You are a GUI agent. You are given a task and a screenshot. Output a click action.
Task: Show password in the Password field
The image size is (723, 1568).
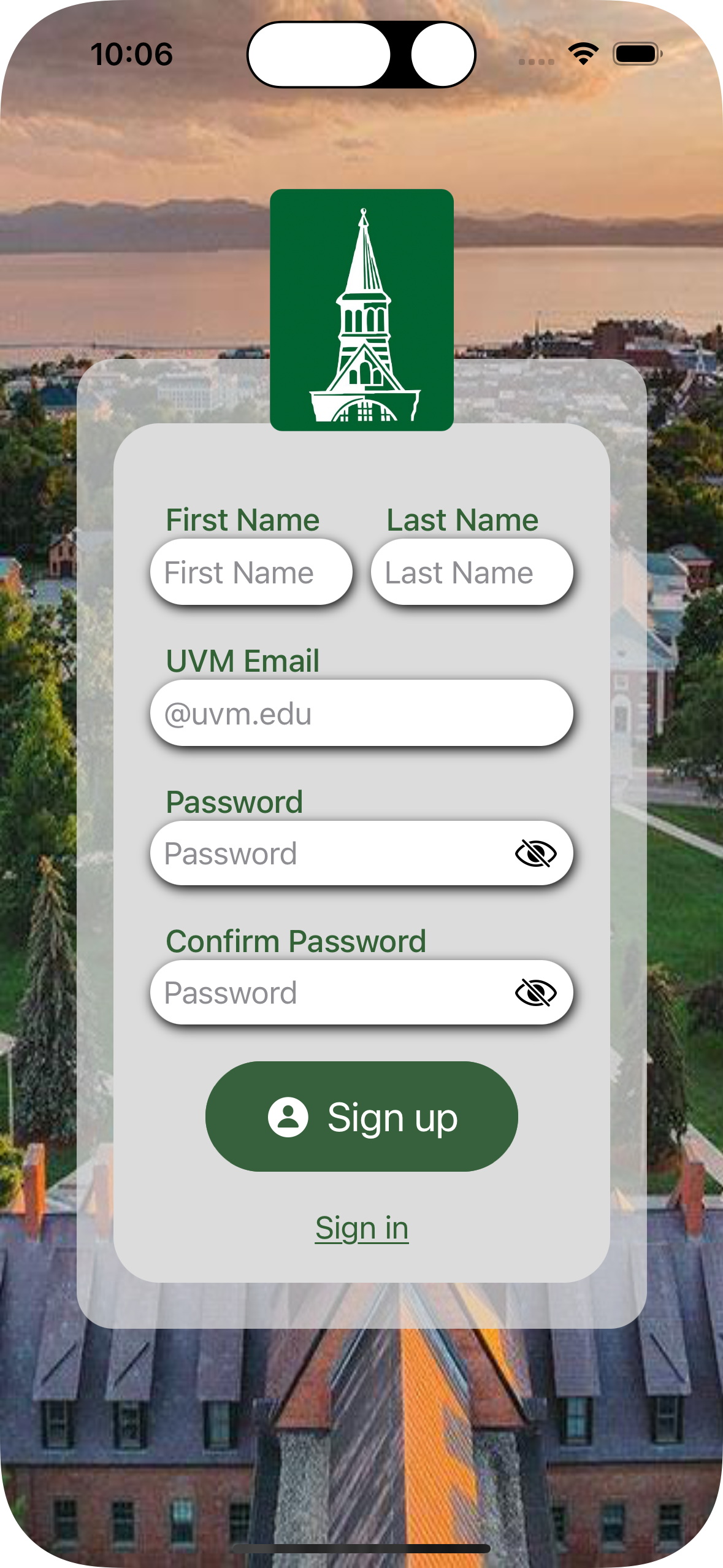(535, 853)
